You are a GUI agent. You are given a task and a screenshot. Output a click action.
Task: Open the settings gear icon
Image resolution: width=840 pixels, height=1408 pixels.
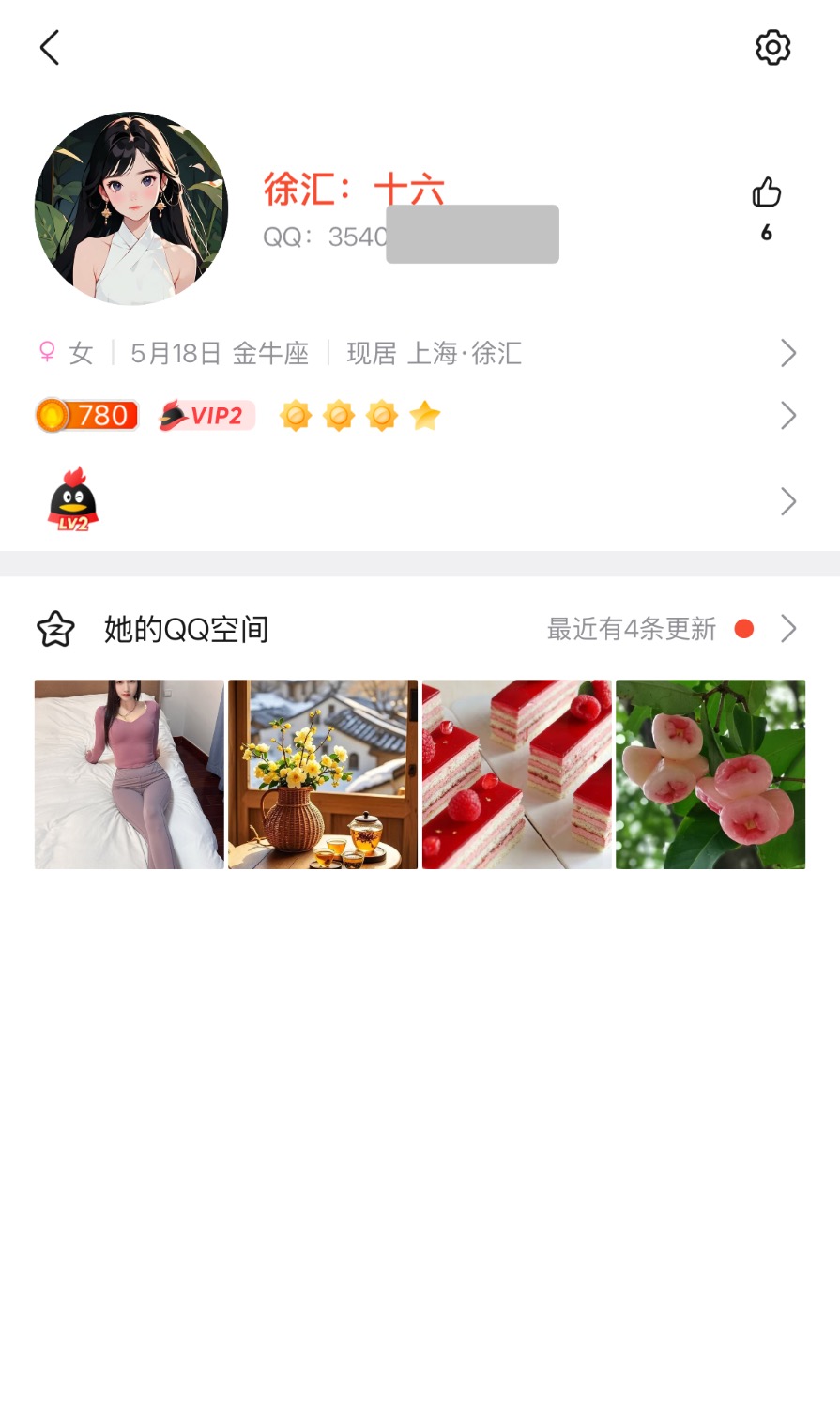pyautogui.click(x=772, y=47)
